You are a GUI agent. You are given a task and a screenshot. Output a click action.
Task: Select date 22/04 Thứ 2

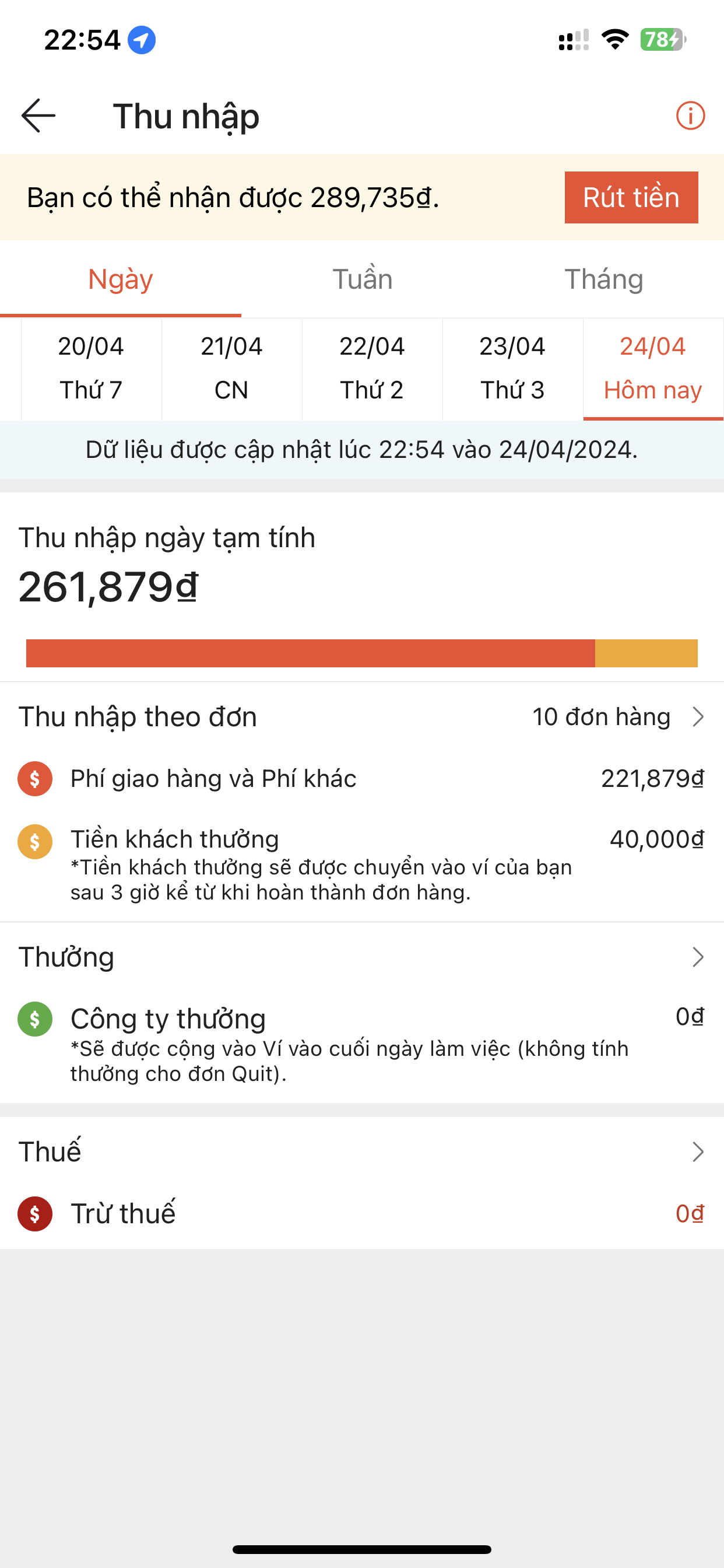372,368
